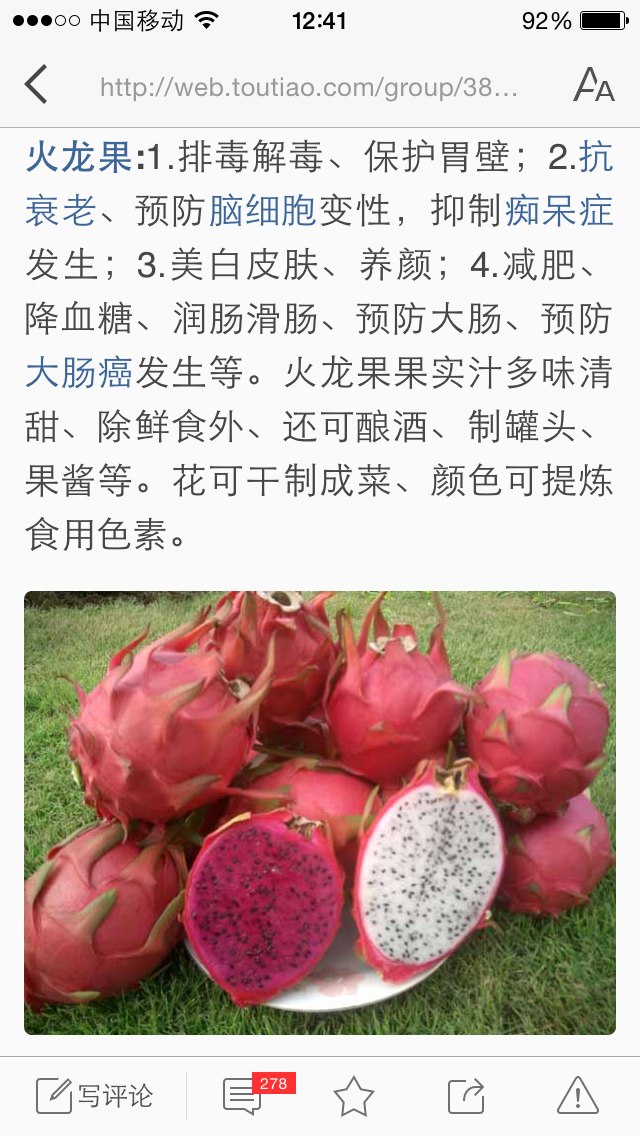
Task: Share this article
Action: click(466, 1096)
